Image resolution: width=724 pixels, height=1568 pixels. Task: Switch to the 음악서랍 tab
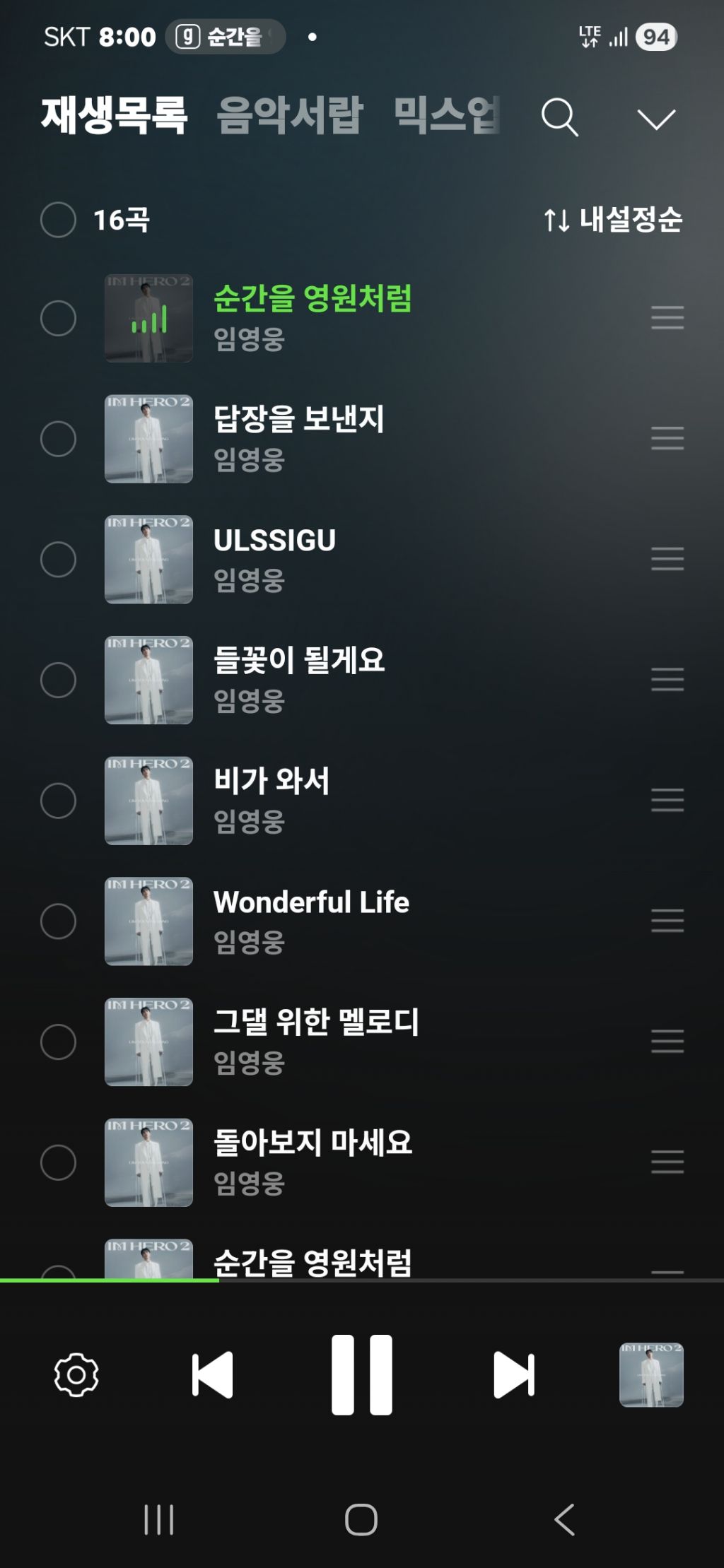[289, 115]
